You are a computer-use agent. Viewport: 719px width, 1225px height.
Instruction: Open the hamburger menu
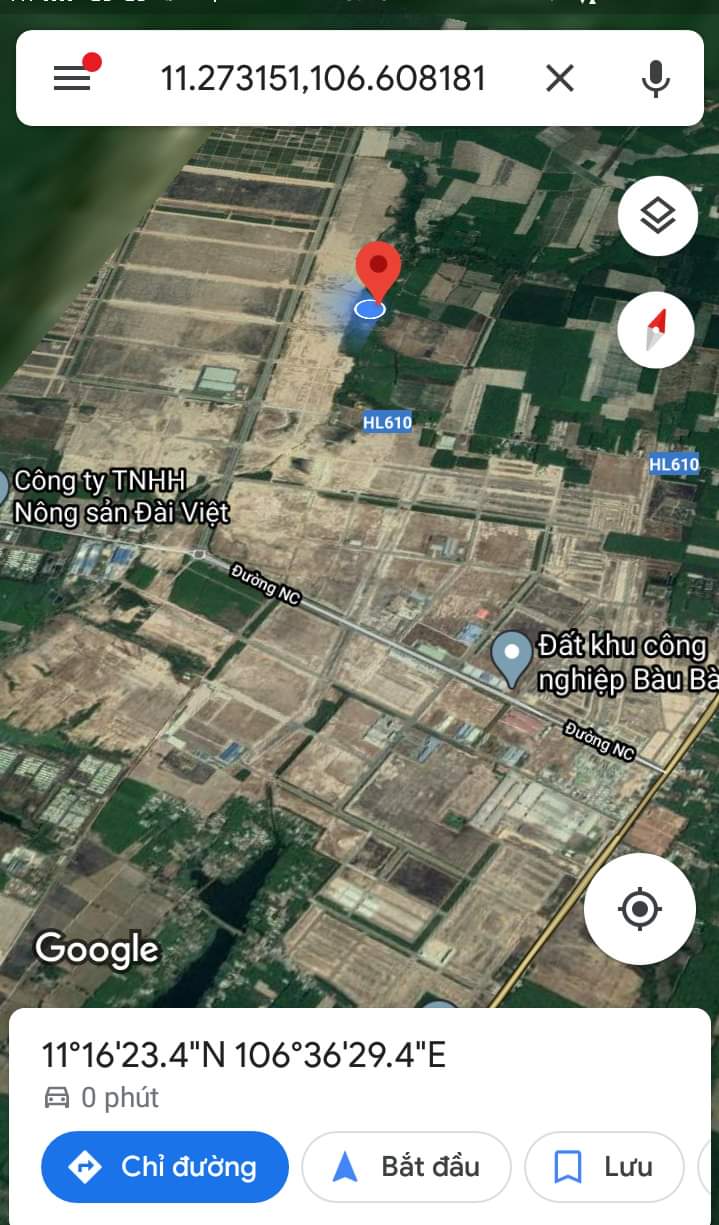(72, 77)
